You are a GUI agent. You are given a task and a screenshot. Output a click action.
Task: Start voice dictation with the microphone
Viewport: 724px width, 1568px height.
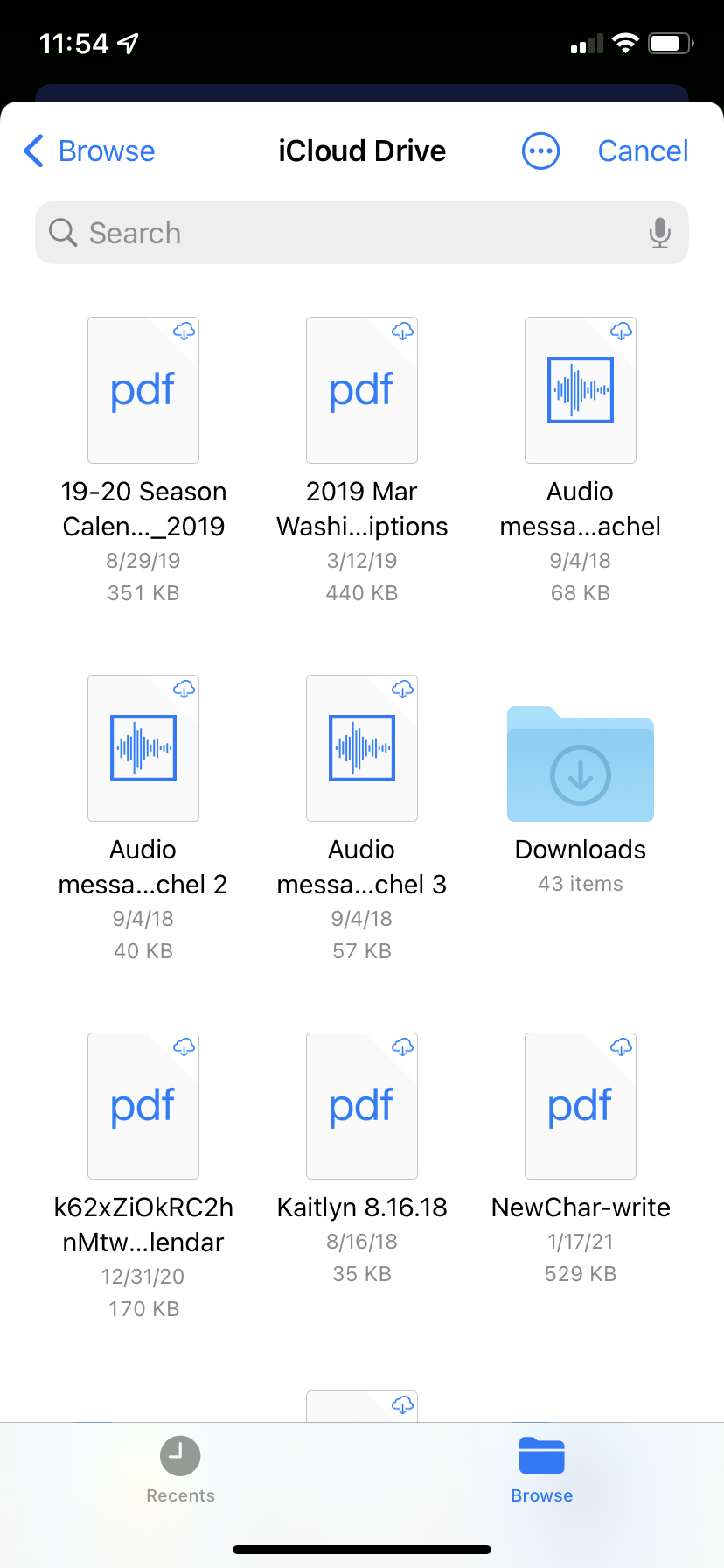(x=660, y=233)
